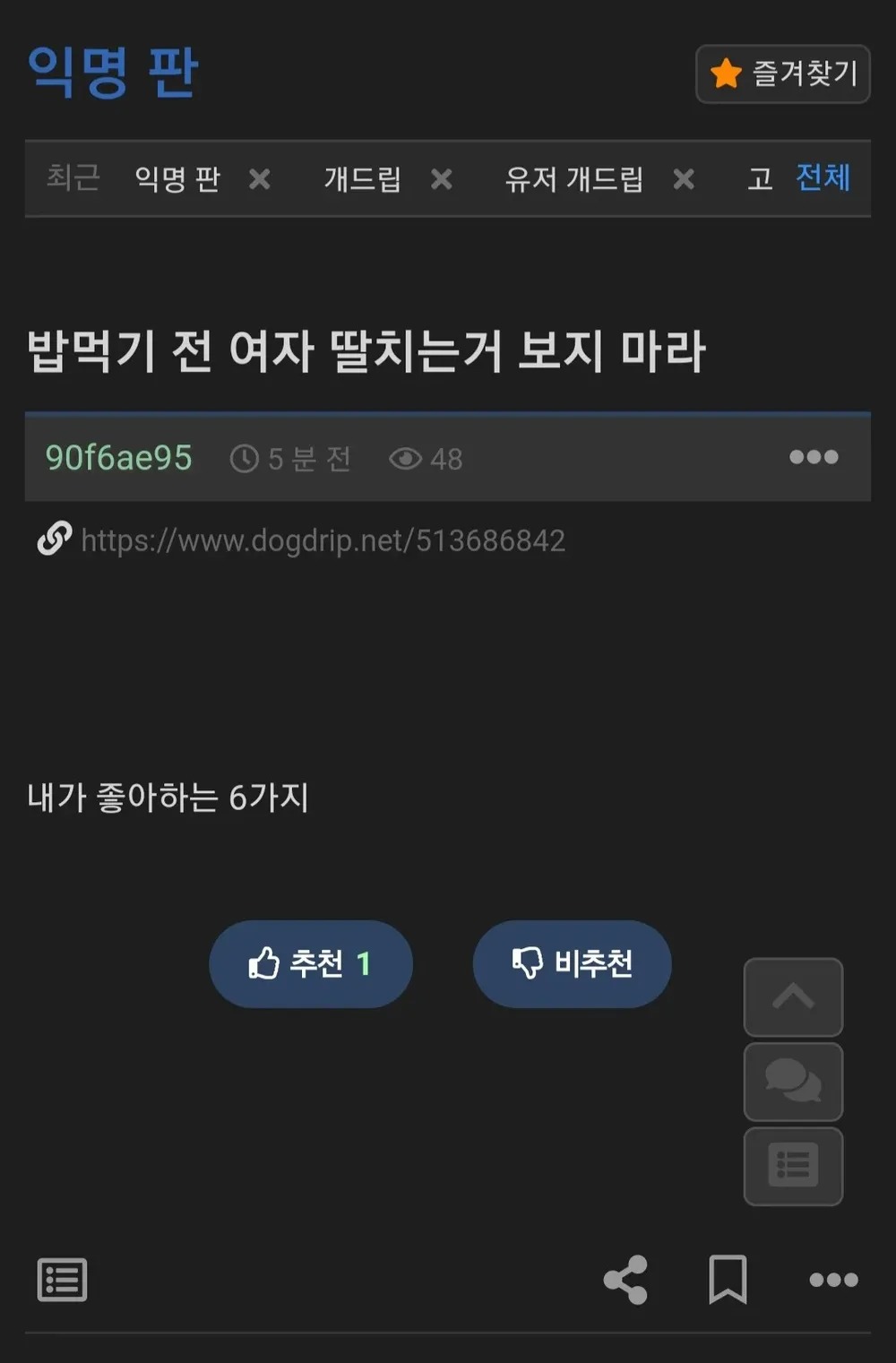Jump to the top with the up arrow
896x1363 pixels.
(793, 996)
